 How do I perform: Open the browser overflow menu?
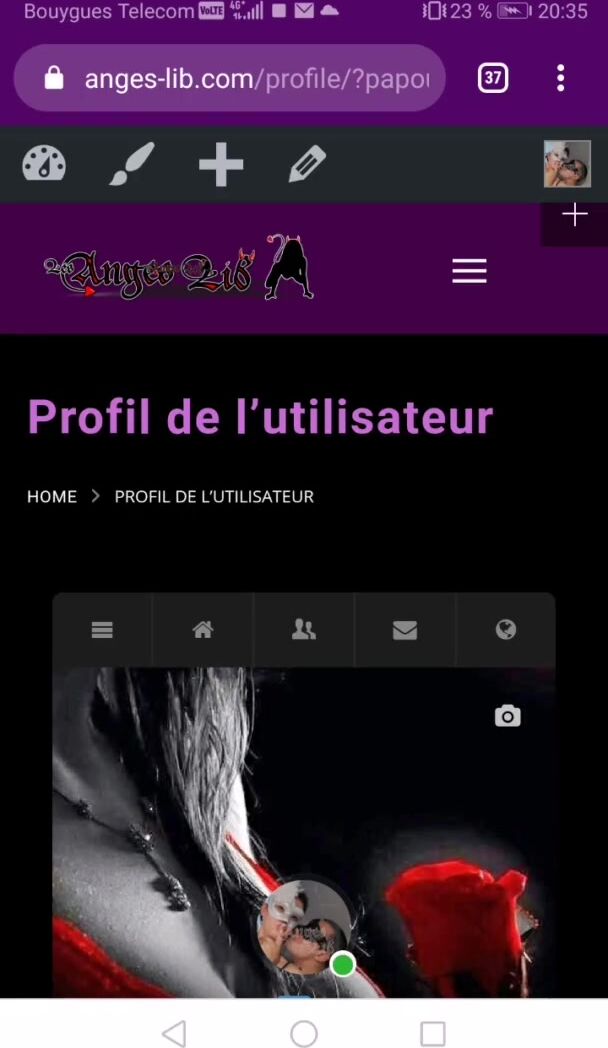point(561,78)
